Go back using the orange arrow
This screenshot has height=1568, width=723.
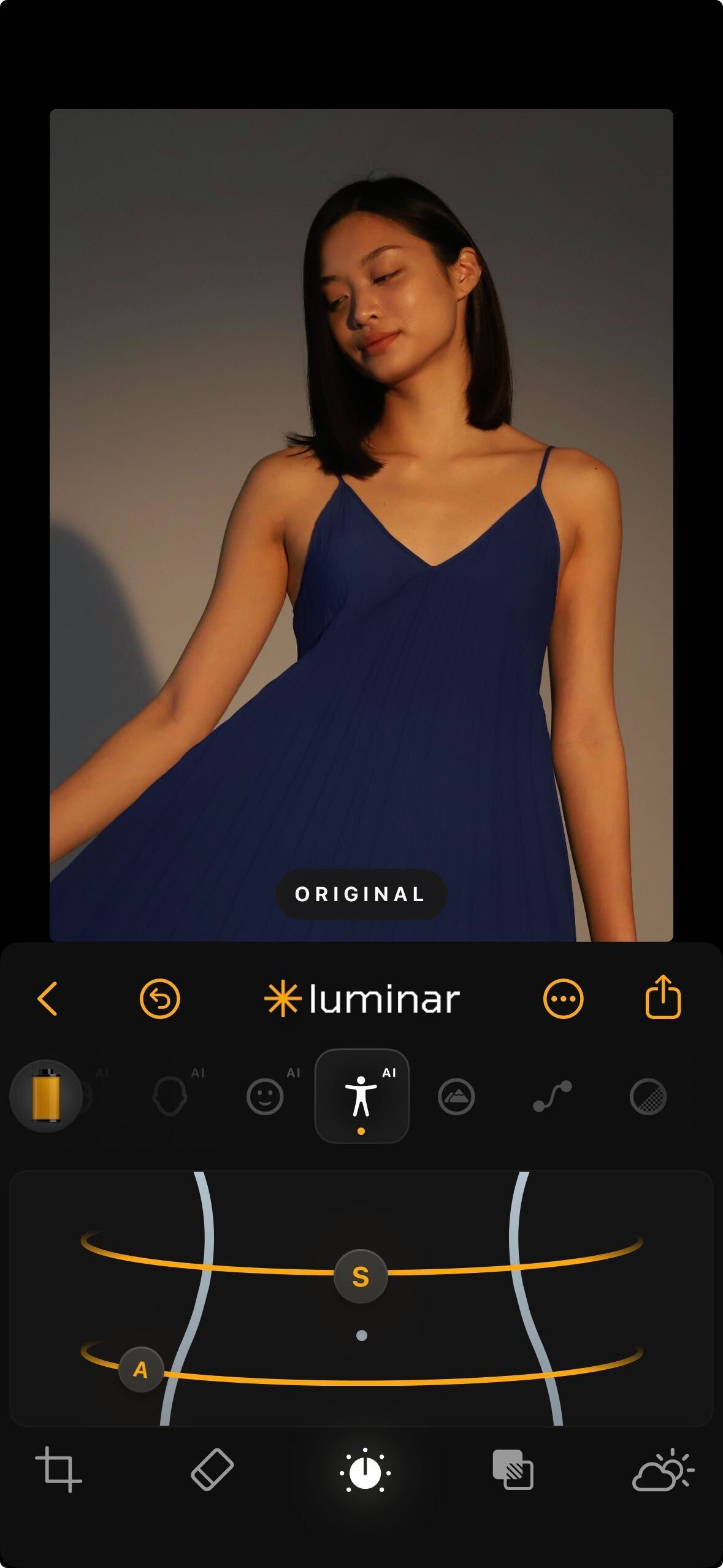[48, 999]
